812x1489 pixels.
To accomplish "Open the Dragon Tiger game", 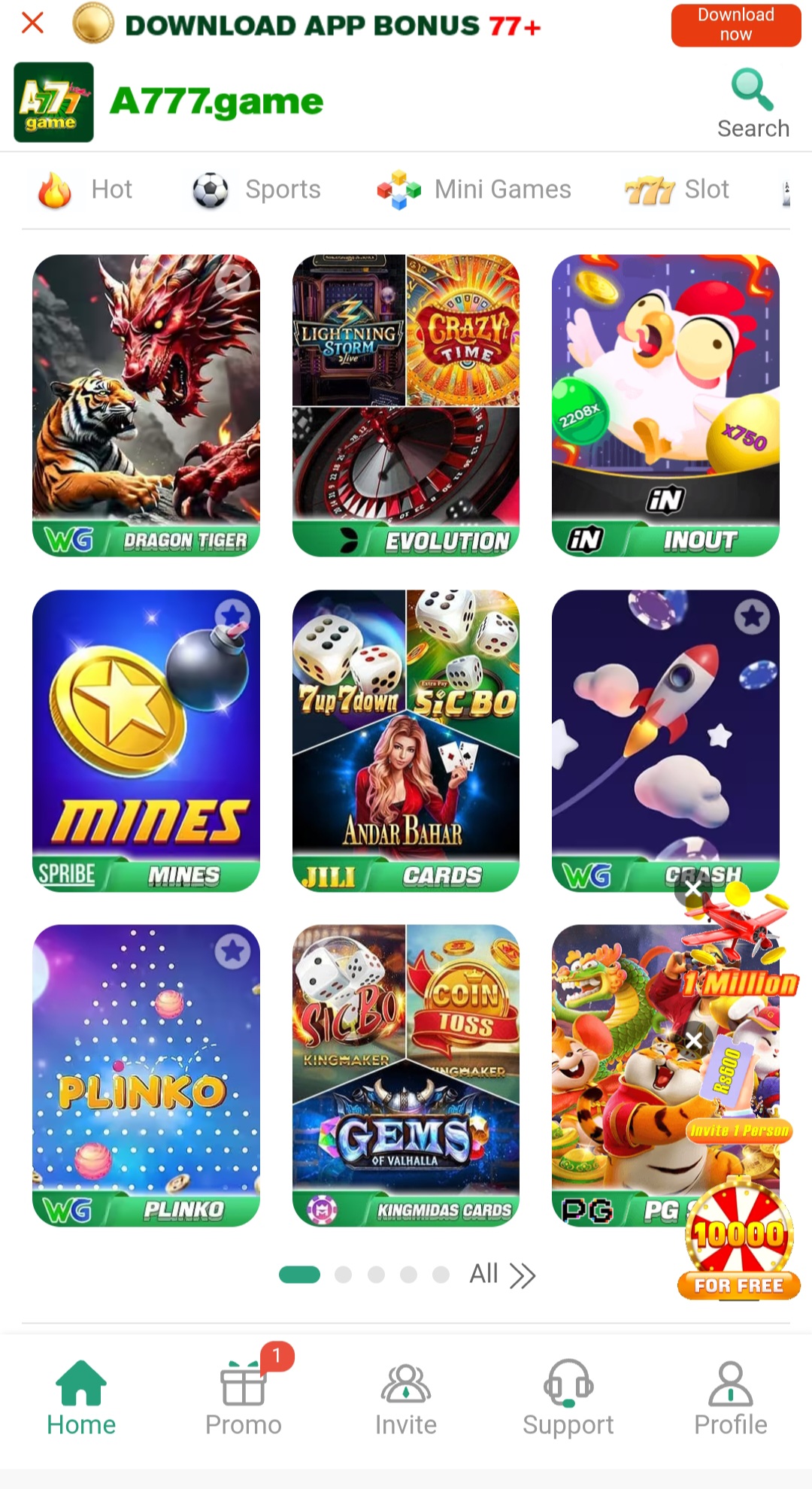I will point(146,405).
